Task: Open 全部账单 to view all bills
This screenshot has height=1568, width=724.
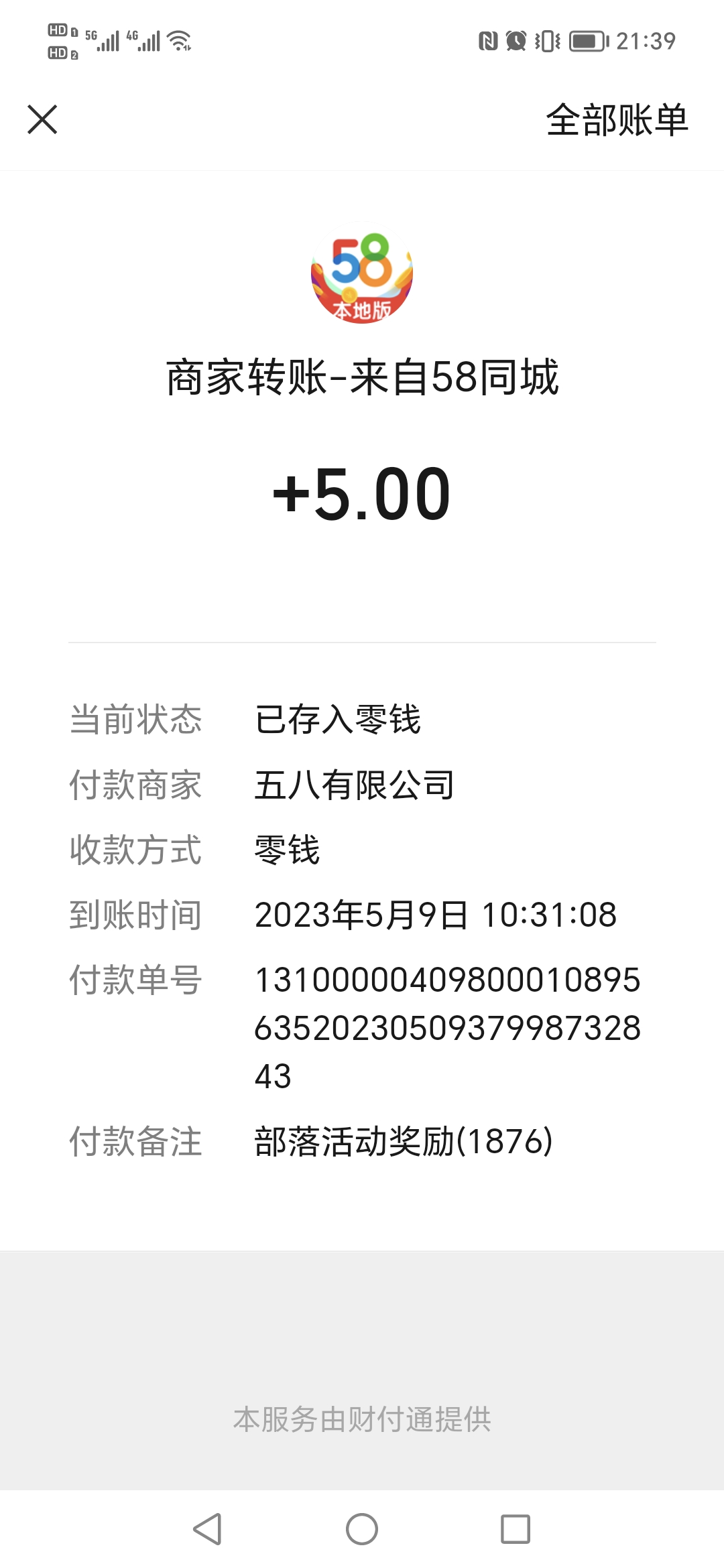Action: [x=617, y=120]
